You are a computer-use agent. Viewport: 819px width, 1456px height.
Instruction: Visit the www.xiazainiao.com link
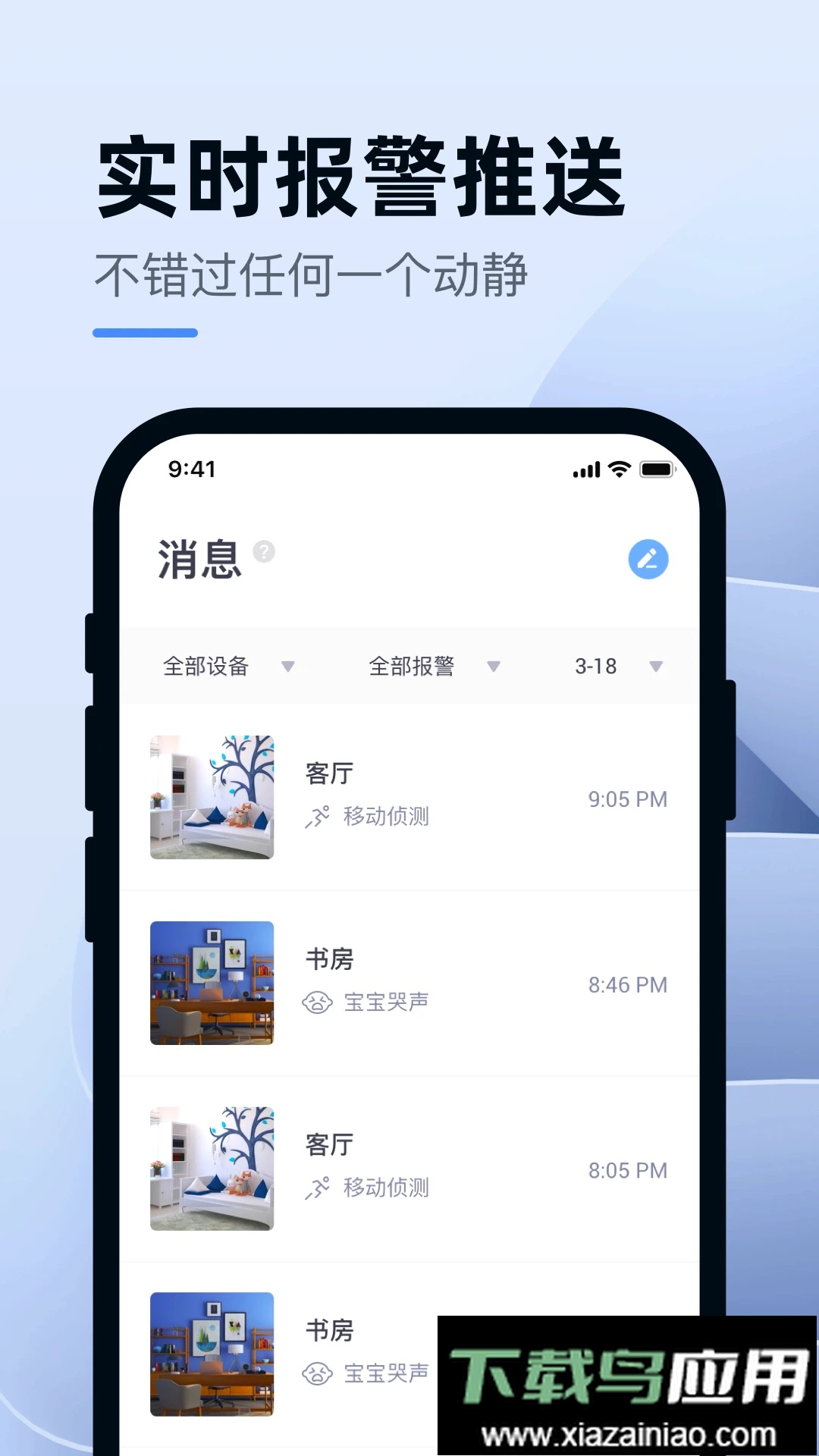point(623,1432)
